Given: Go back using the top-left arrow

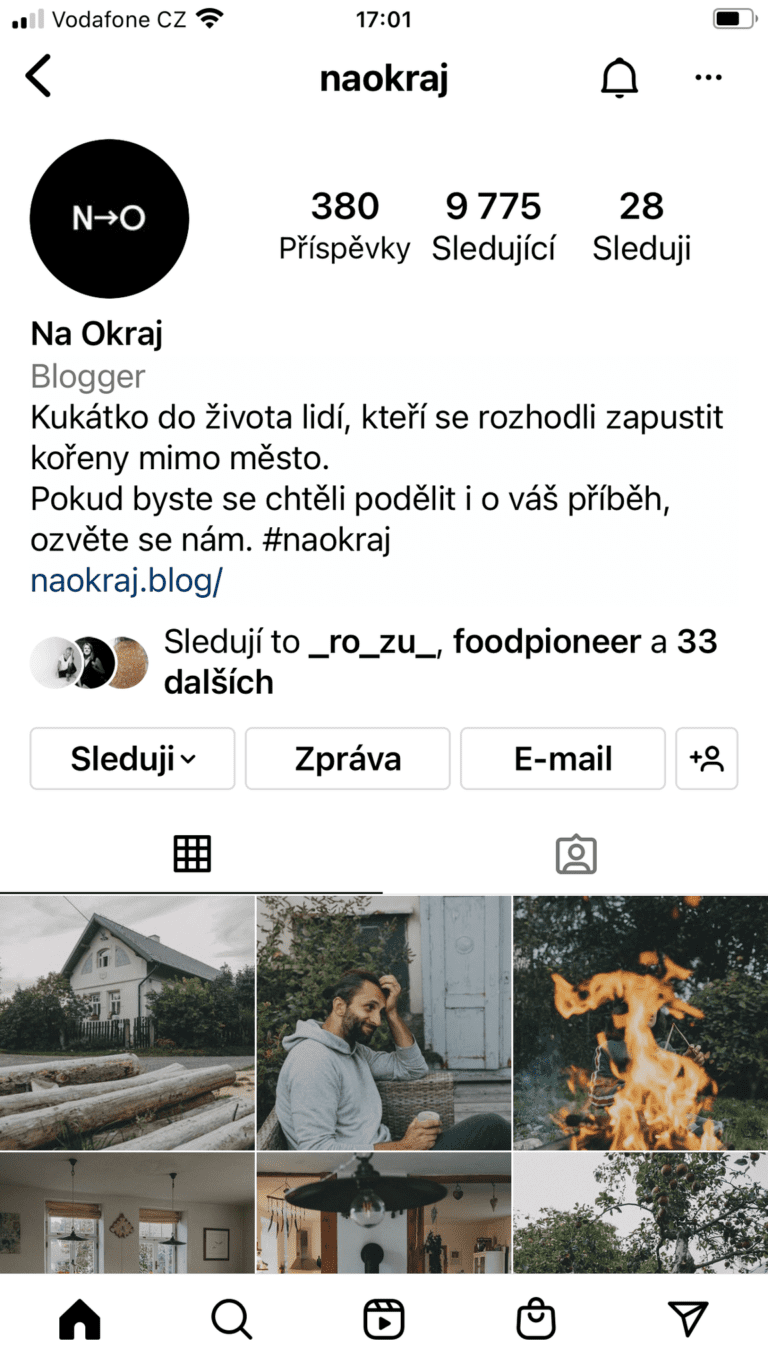Looking at the screenshot, I should click(x=38, y=77).
